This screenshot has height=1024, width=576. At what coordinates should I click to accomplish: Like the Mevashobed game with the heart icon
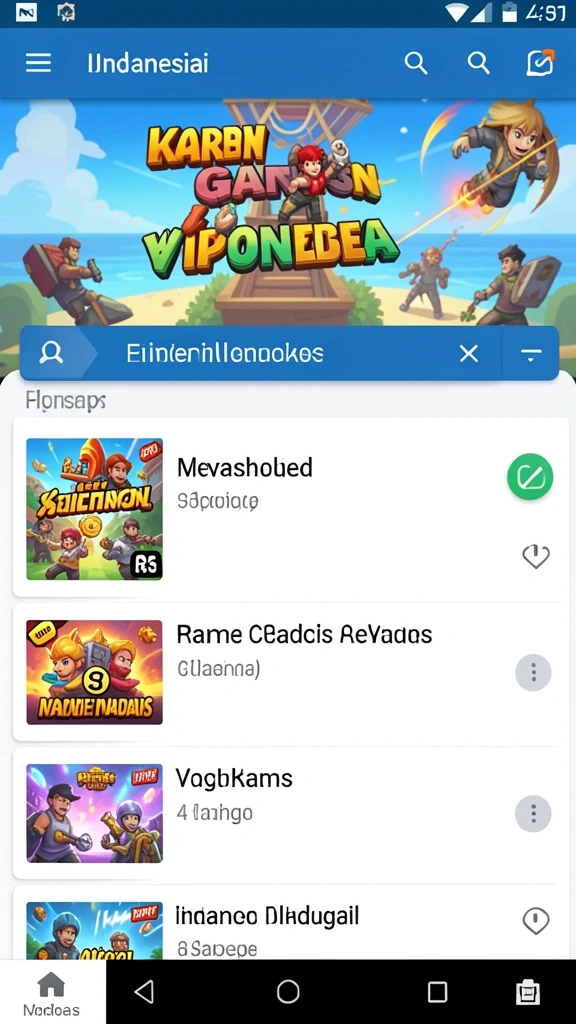pos(536,556)
